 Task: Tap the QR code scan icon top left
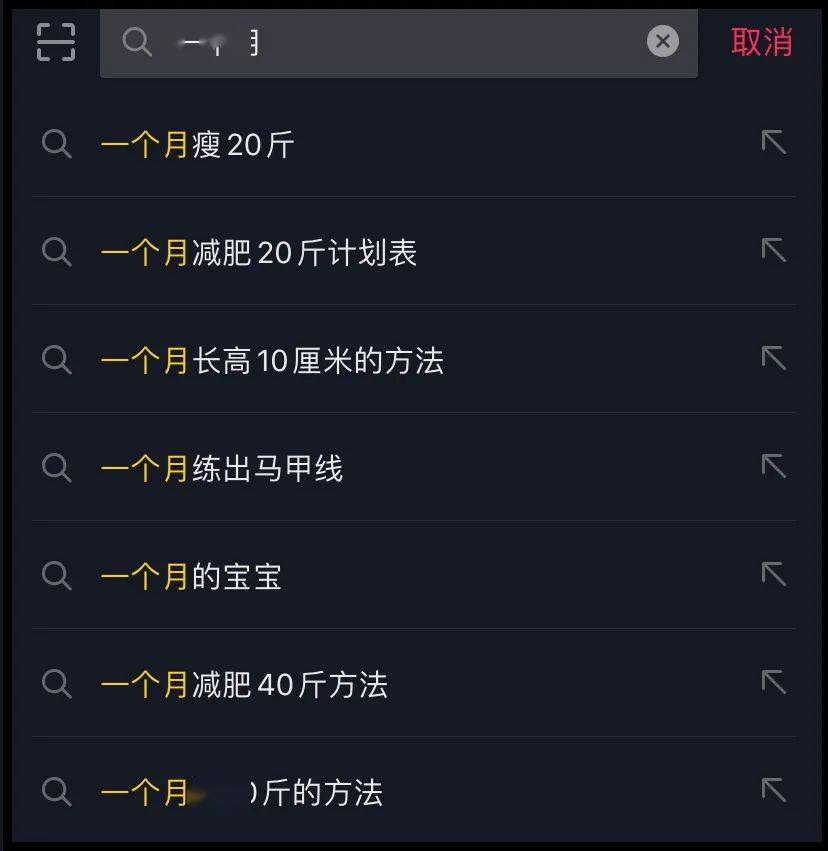coord(55,42)
